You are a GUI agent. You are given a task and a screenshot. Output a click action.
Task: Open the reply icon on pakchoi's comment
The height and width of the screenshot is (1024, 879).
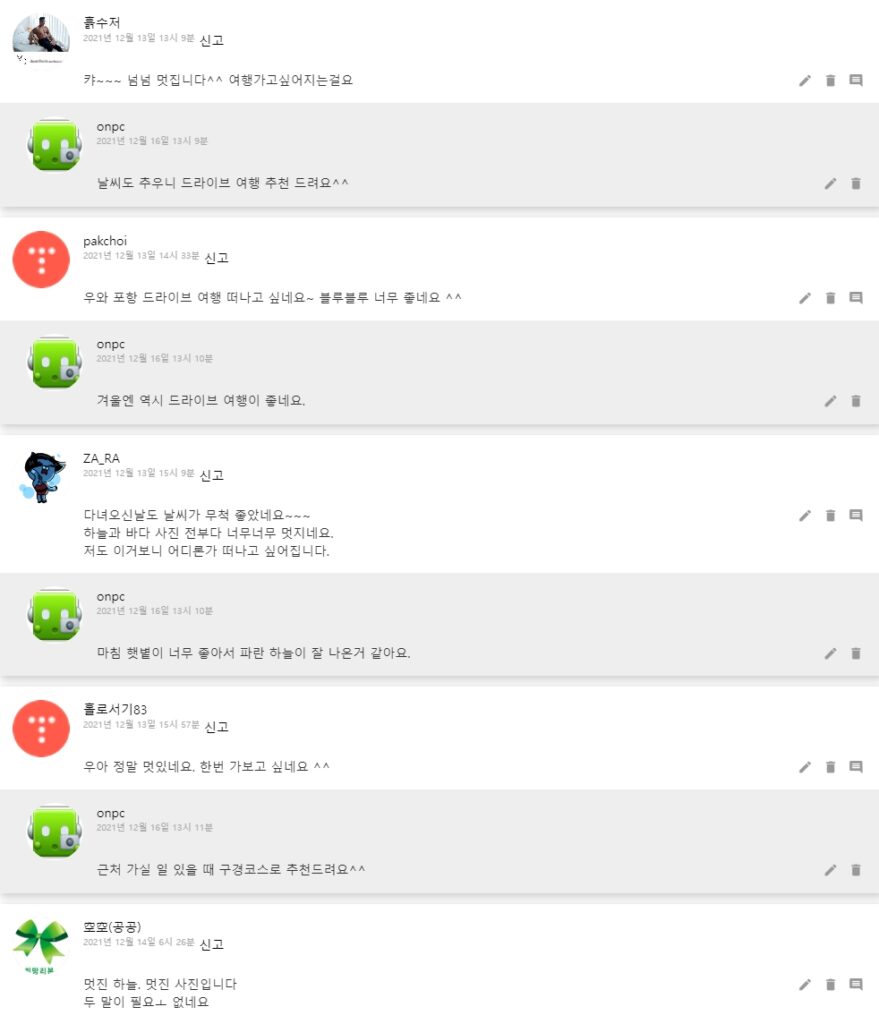[x=855, y=297]
